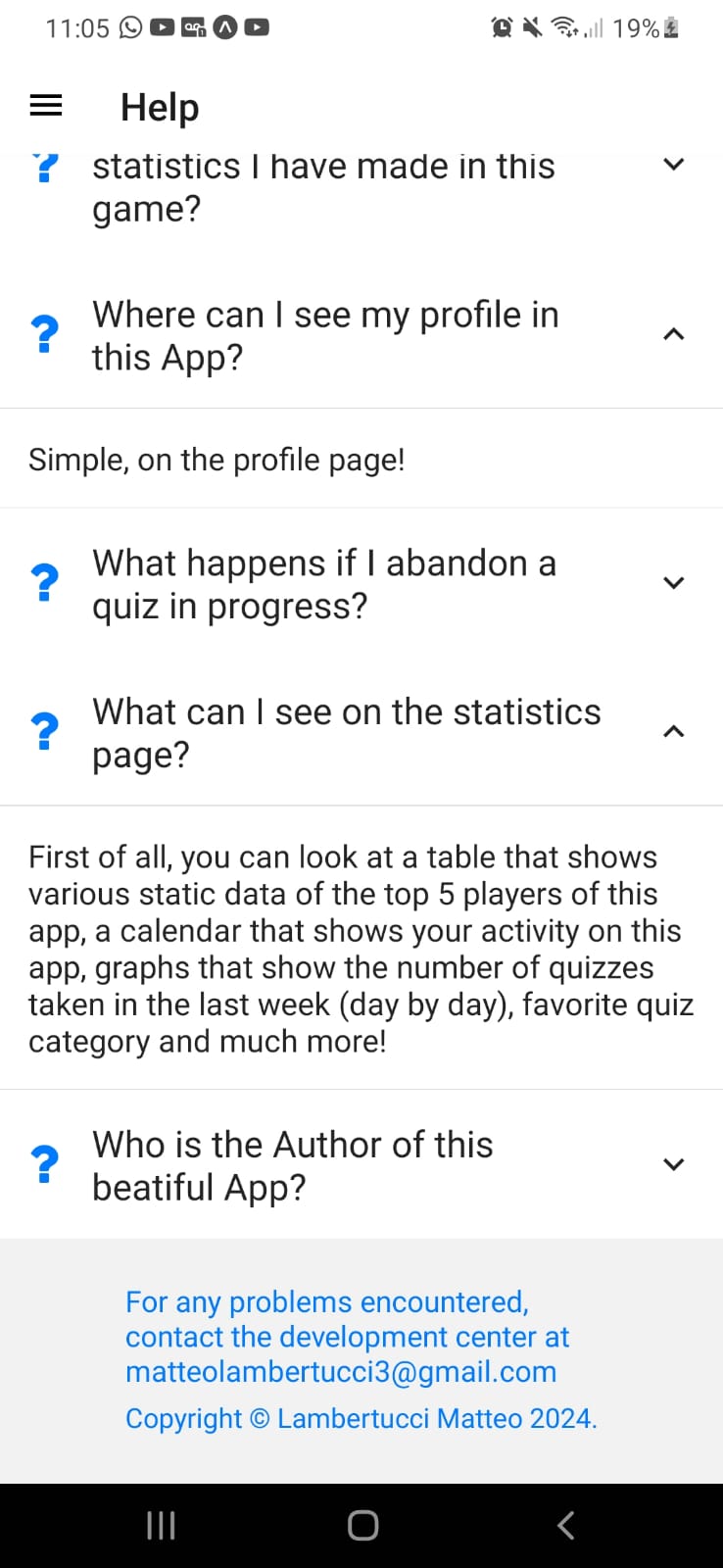Collapse the 'Where can I see my profile' question
Image resolution: width=723 pixels, height=1568 pixels.
pyautogui.click(x=673, y=335)
